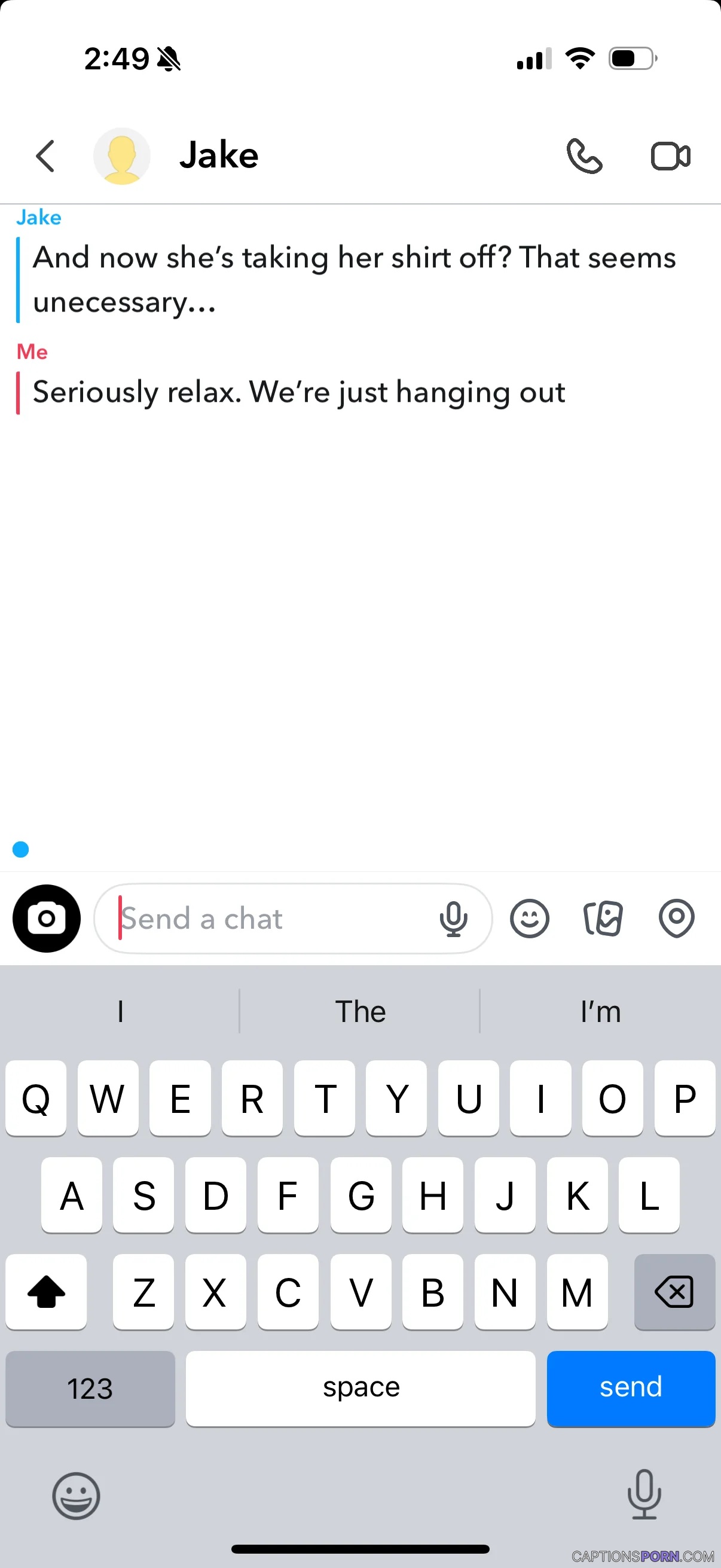Toggle the shift key
The height and width of the screenshot is (1568, 721).
46,1291
